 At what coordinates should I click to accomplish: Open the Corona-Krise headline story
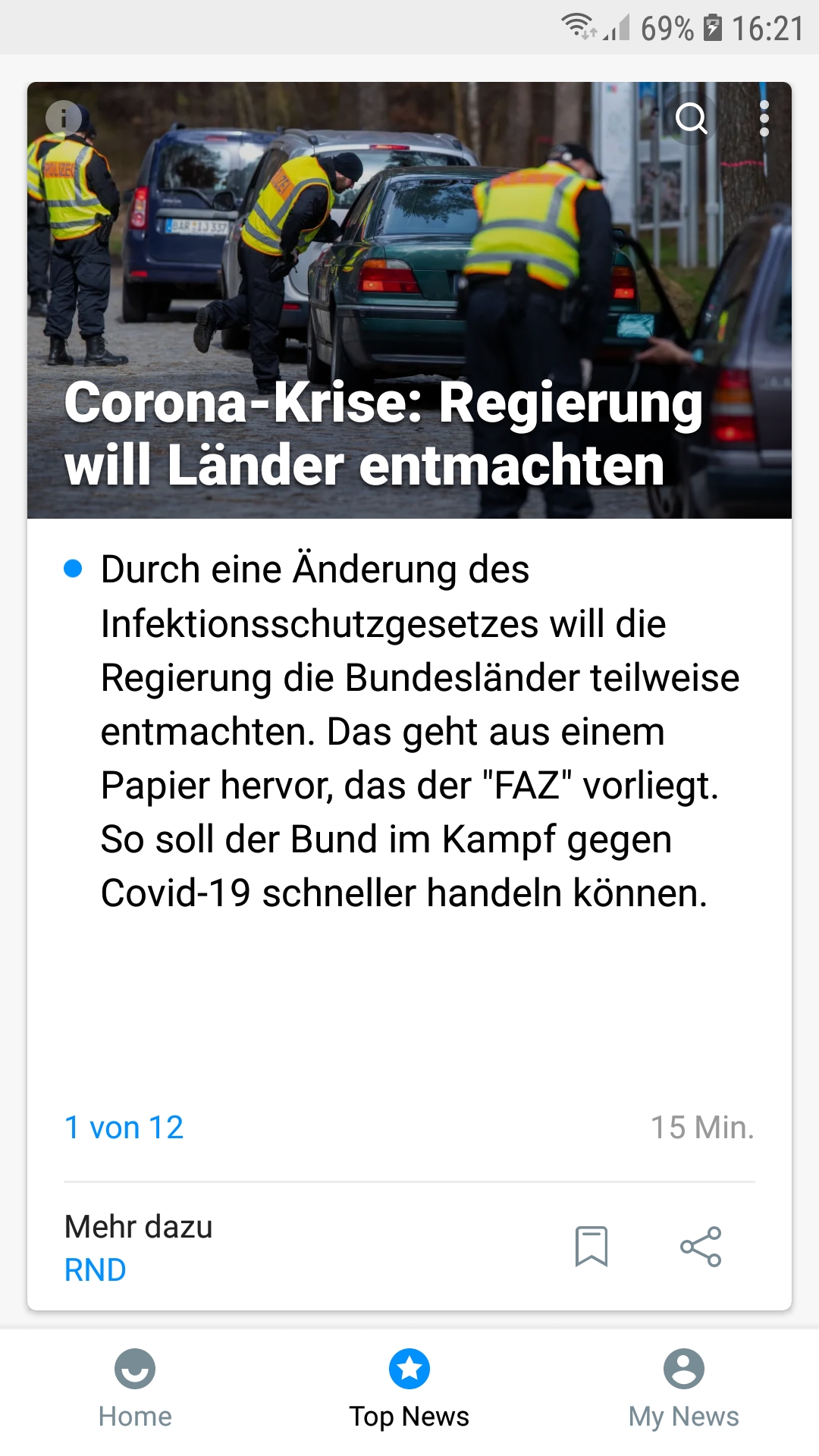tap(383, 434)
